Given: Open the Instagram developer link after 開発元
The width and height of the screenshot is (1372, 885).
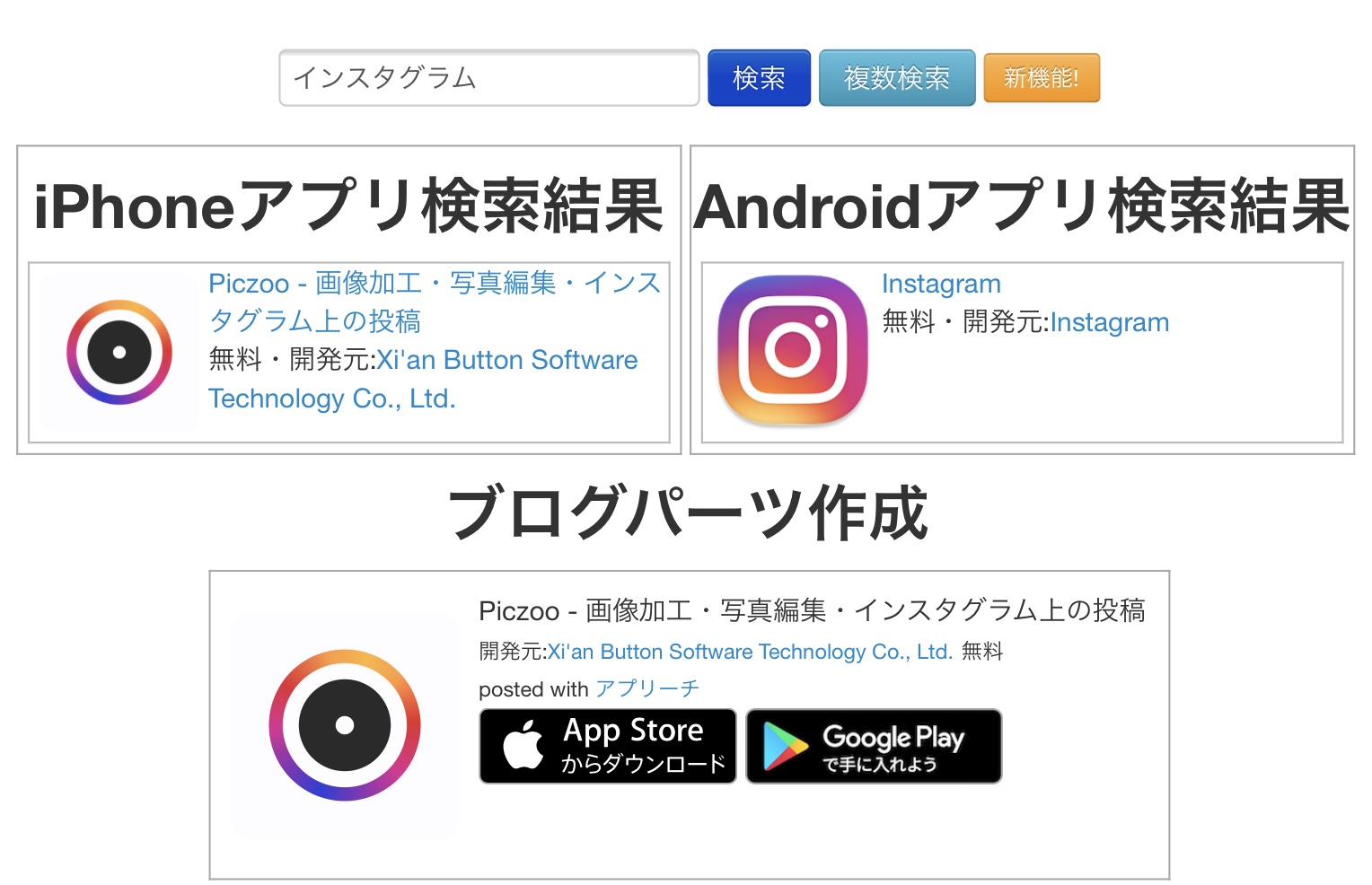Looking at the screenshot, I should [1109, 322].
